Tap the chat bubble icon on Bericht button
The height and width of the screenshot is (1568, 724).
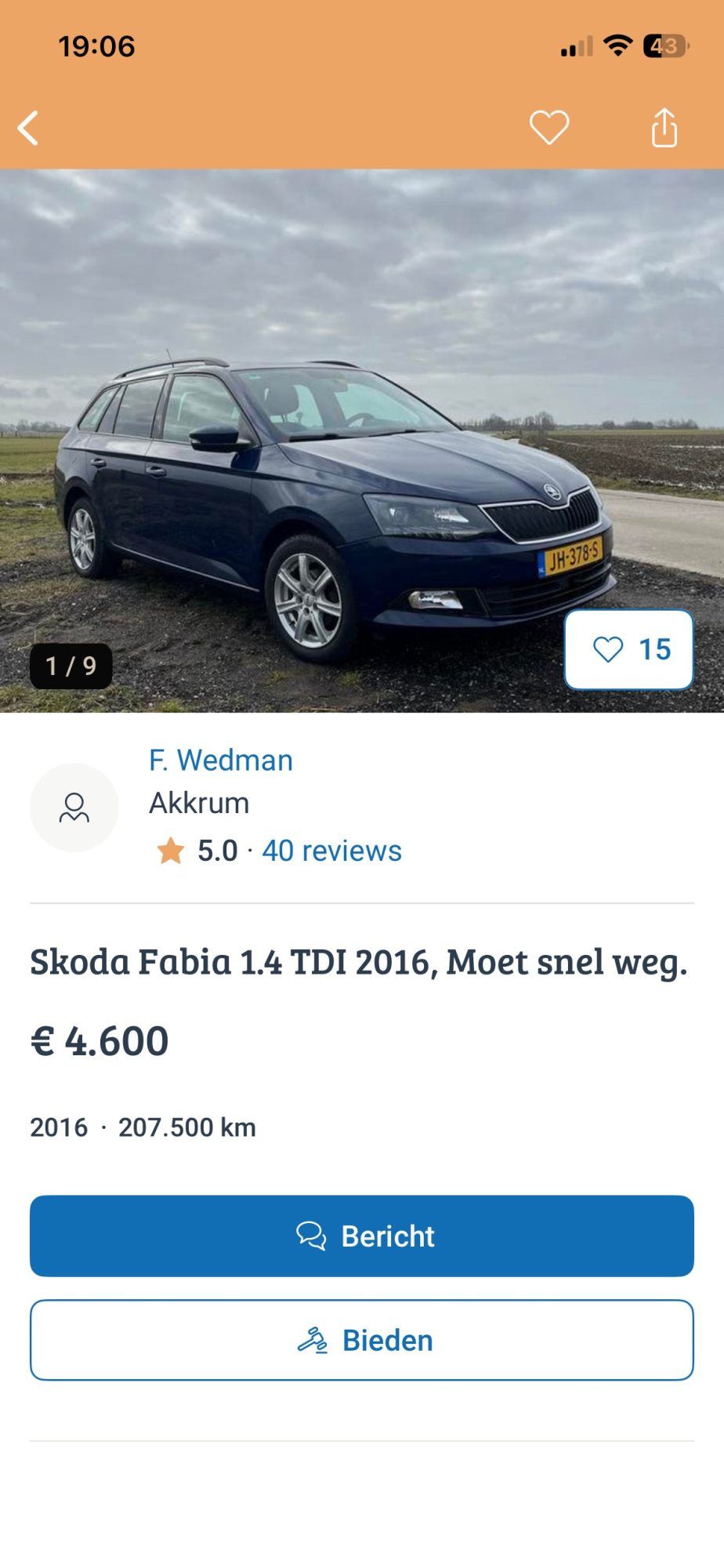tap(310, 1235)
